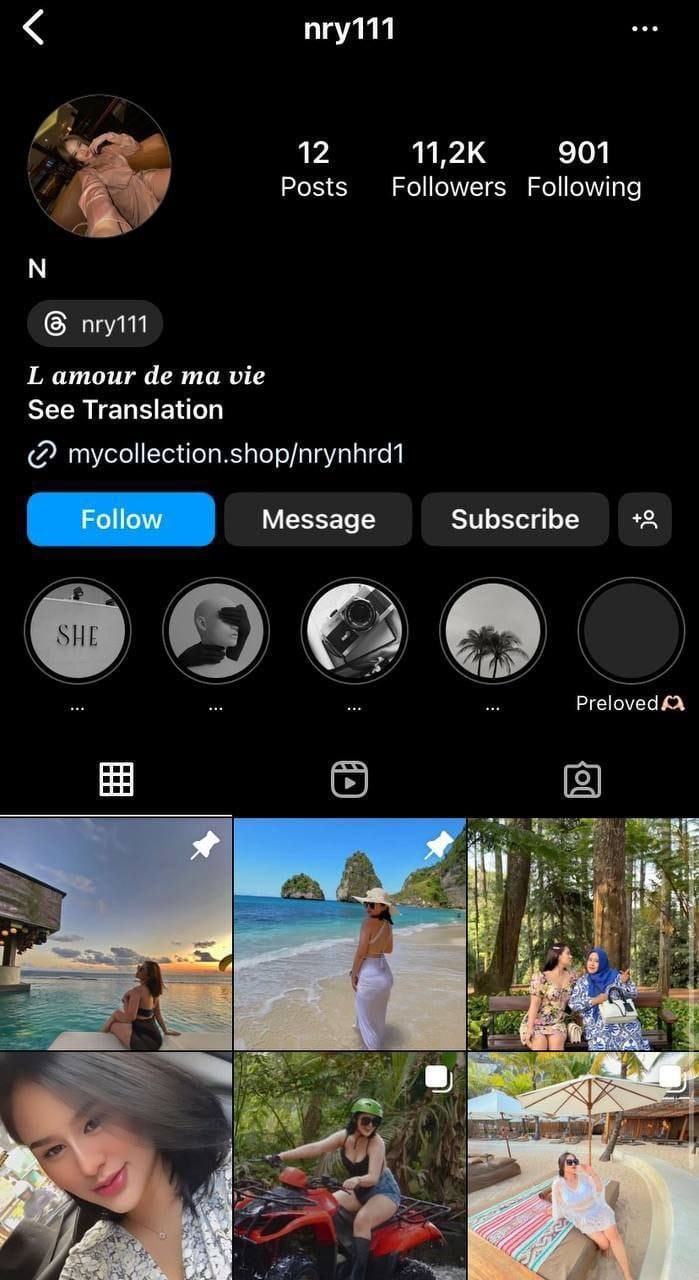Open the three-dot options menu
The width and height of the screenshot is (699, 1280).
click(645, 29)
